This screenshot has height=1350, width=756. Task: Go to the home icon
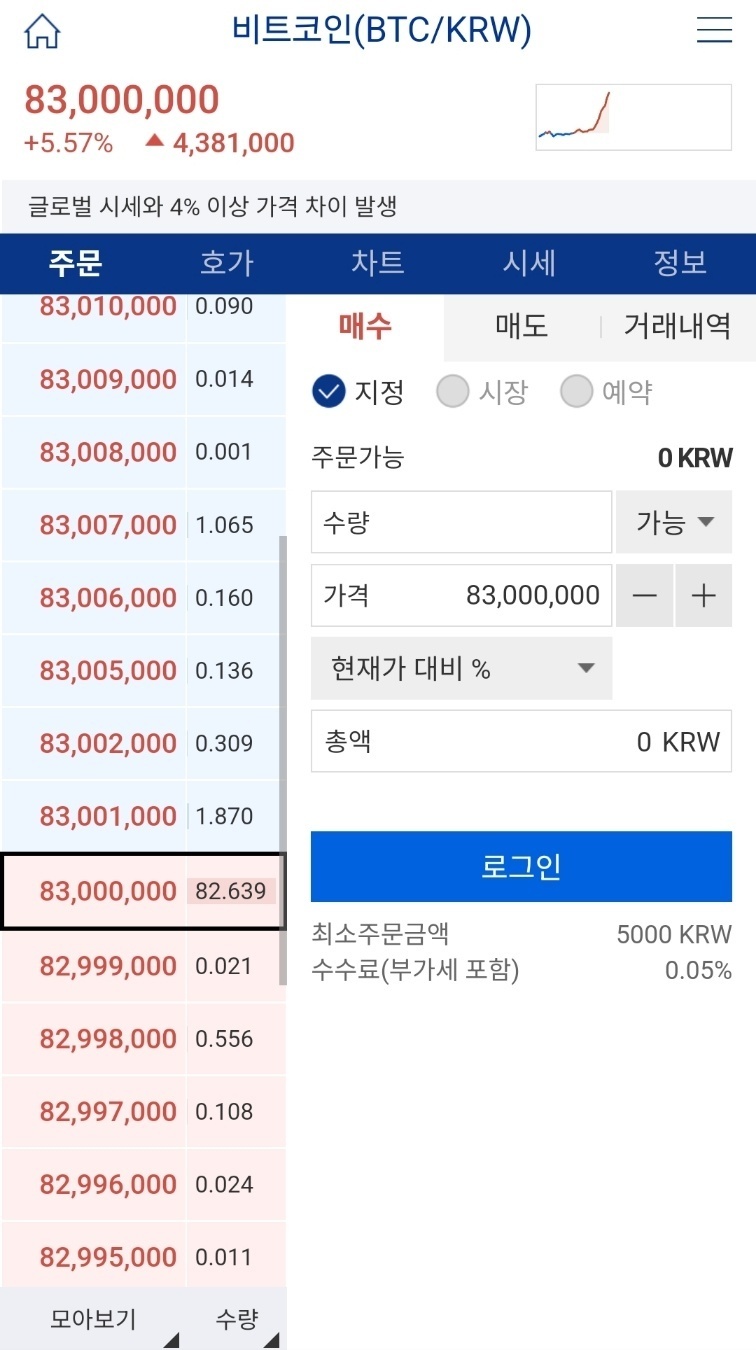(x=42, y=32)
